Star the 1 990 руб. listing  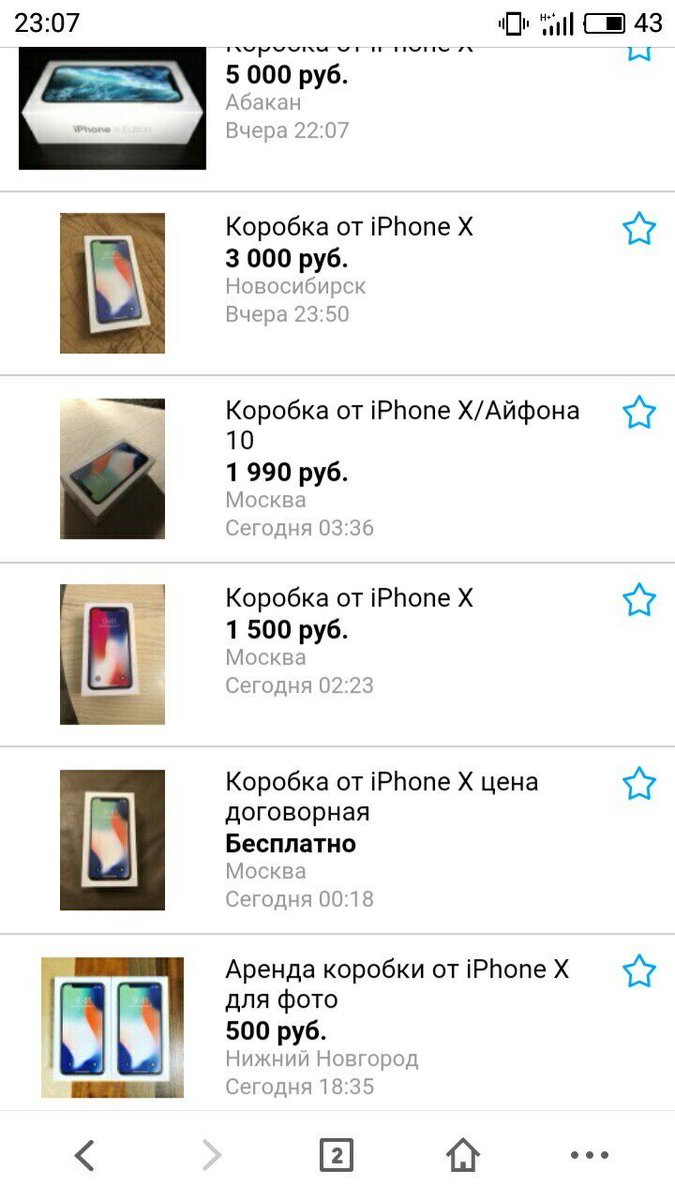pyautogui.click(x=639, y=412)
